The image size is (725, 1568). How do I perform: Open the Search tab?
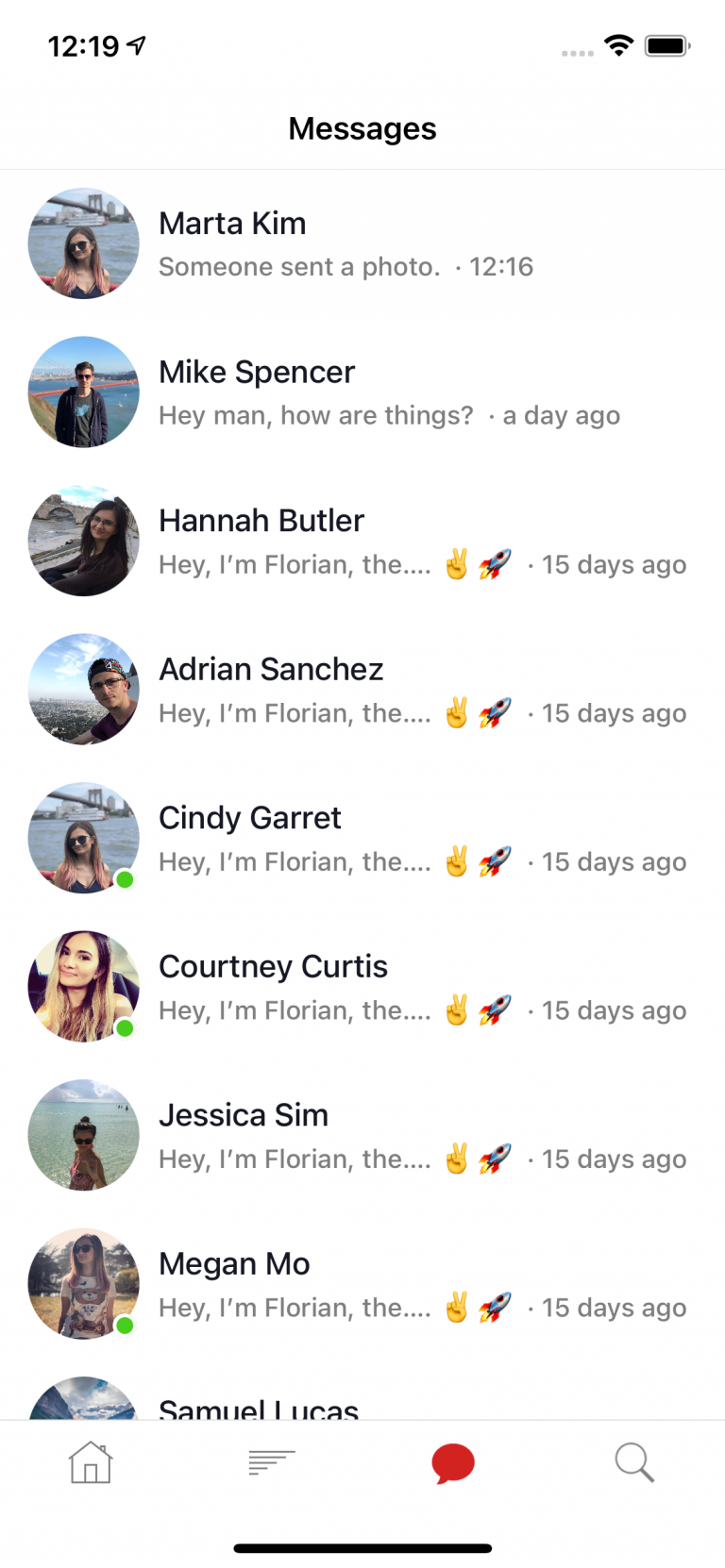(634, 1463)
